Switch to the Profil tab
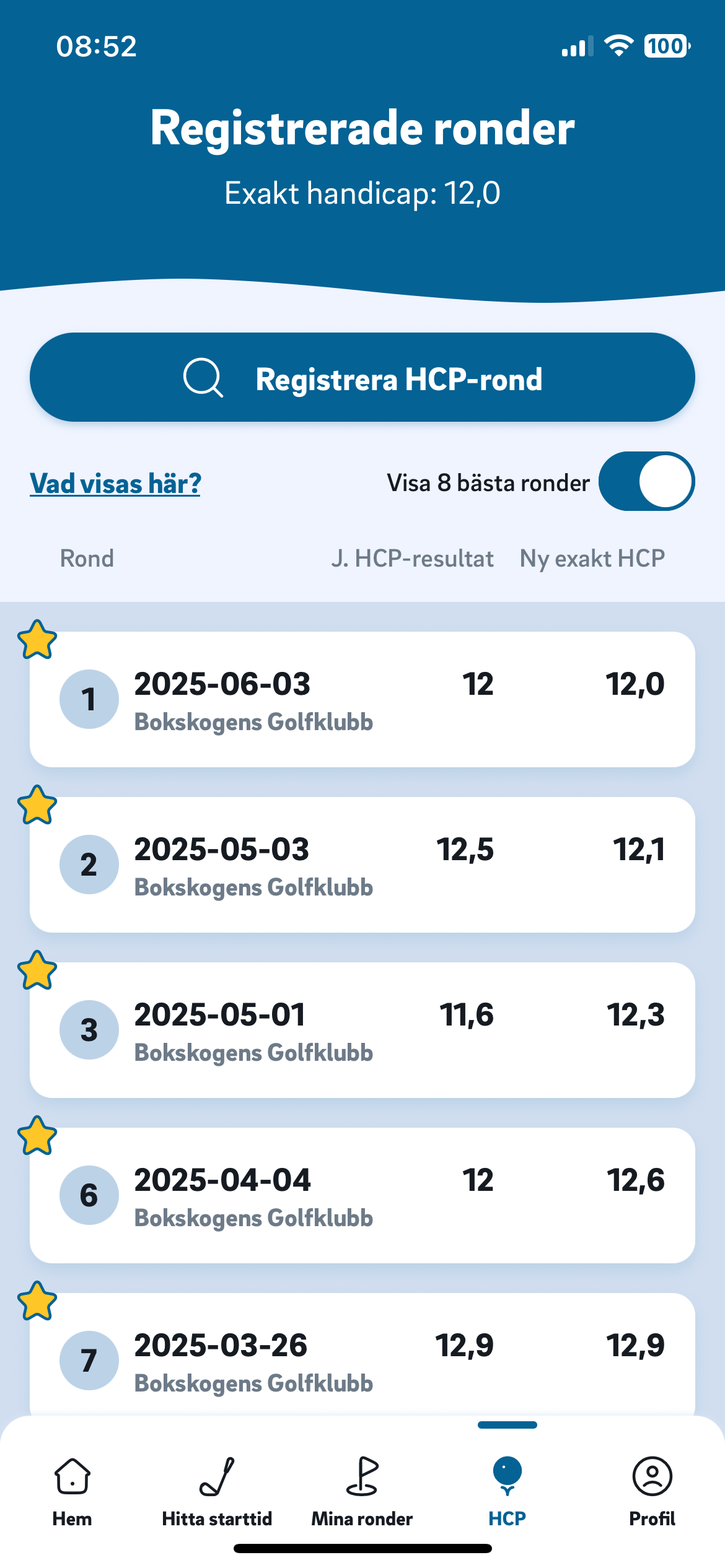The image size is (725, 1568). coord(652,1492)
